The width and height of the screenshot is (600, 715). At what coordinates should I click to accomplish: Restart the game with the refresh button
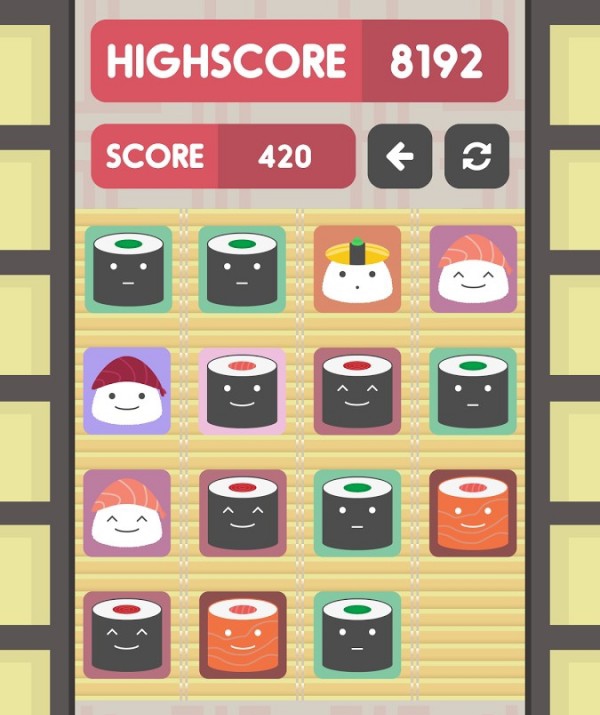click(x=476, y=156)
